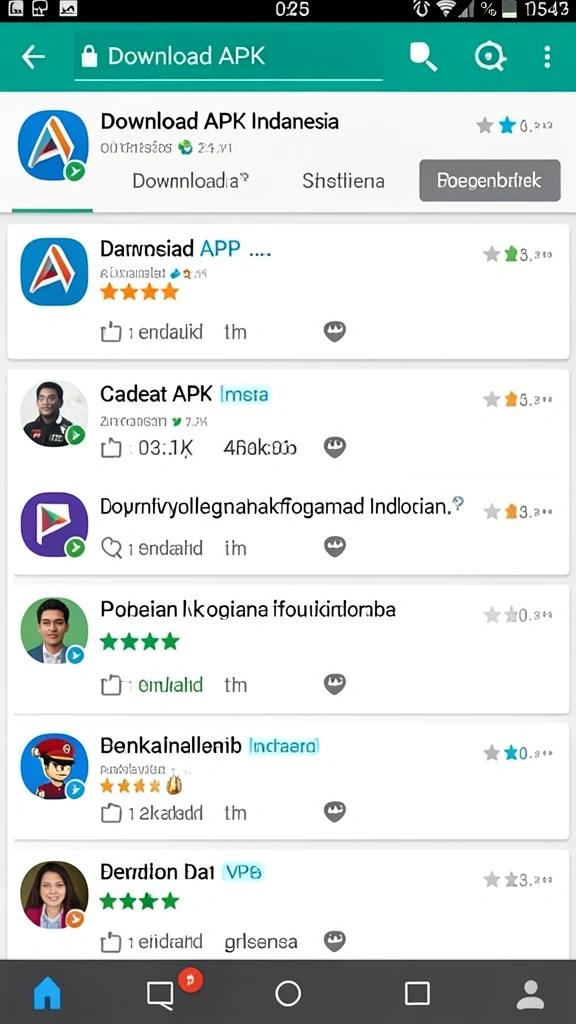The image size is (576, 1024).
Task: Like the Cadeat APK entry
Action: click(111, 448)
